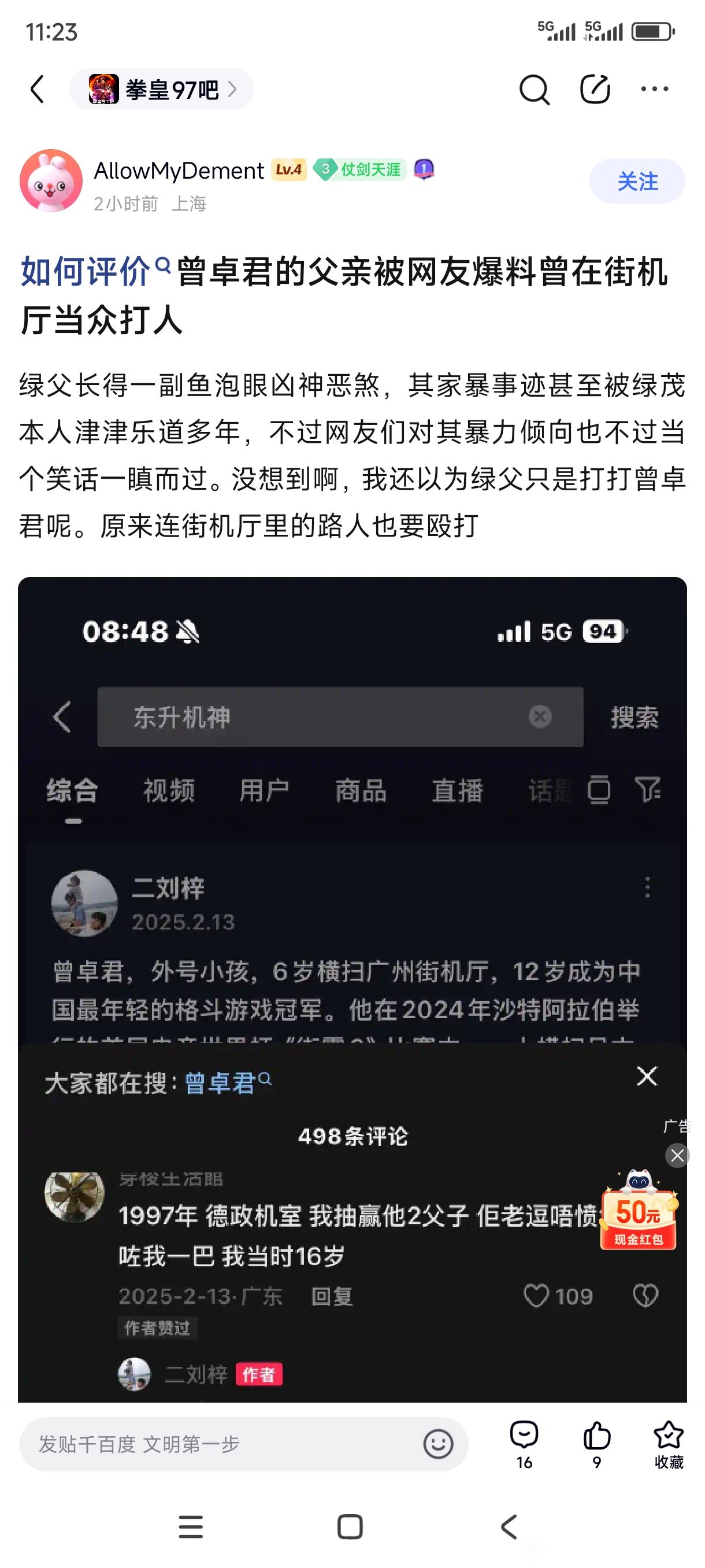This screenshot has width=705, height=1568.
Task: Open system recent apps menu
Action: [x=190, y=1526]
